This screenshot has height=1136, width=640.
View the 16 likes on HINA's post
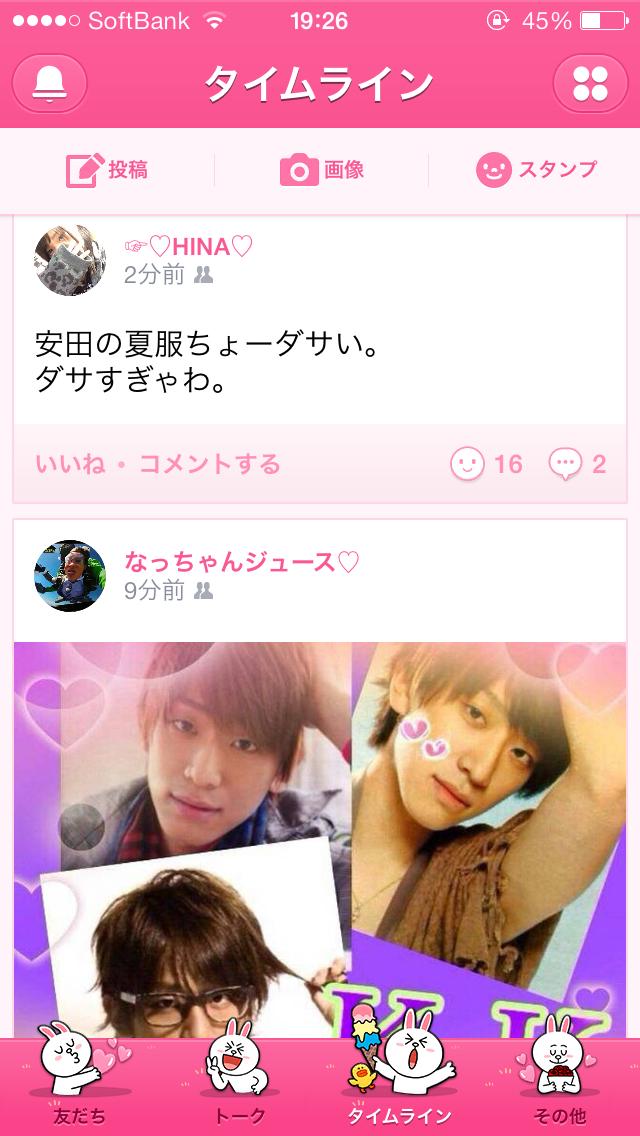point(487,464)
